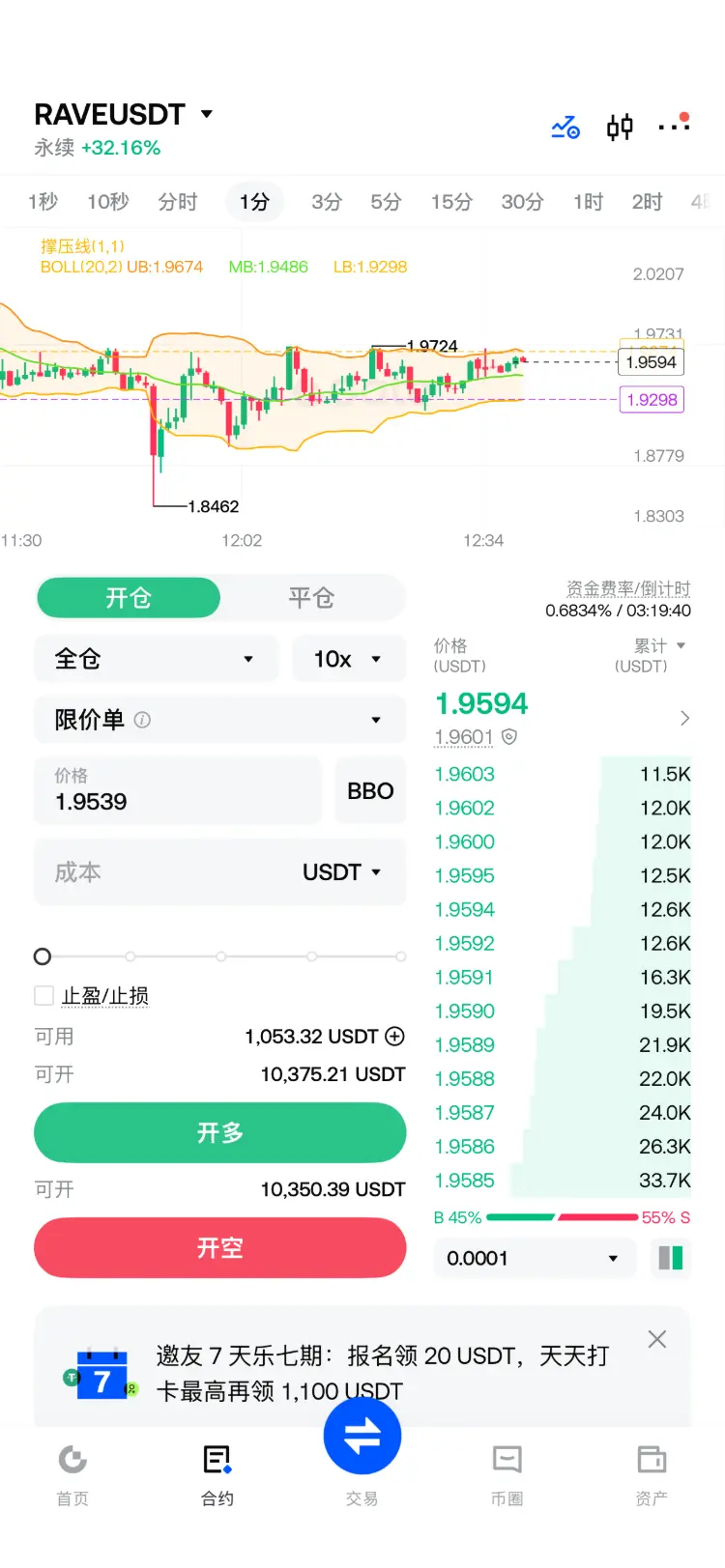The height and width of the screenshot is (1568, 725).
Task: Change margin mode from 全仓
Action: tap(156, 659)
